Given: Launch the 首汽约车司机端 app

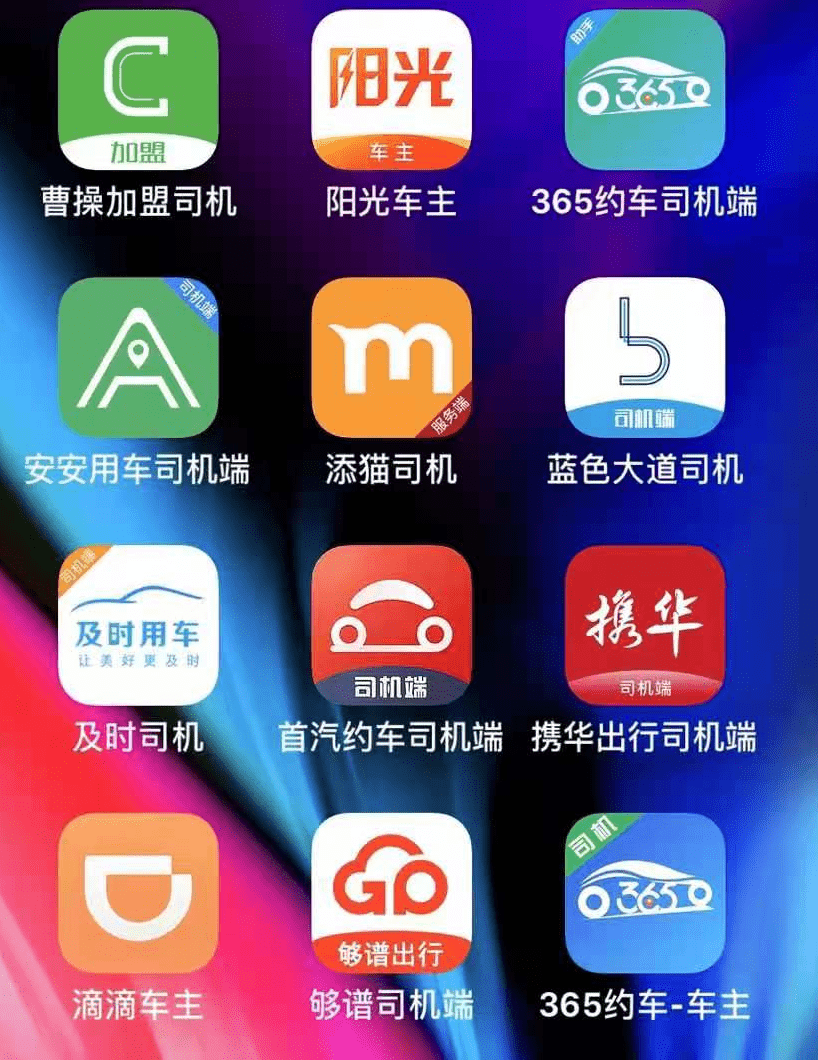Looking at the screenshot, I should (x=391, y=625).
